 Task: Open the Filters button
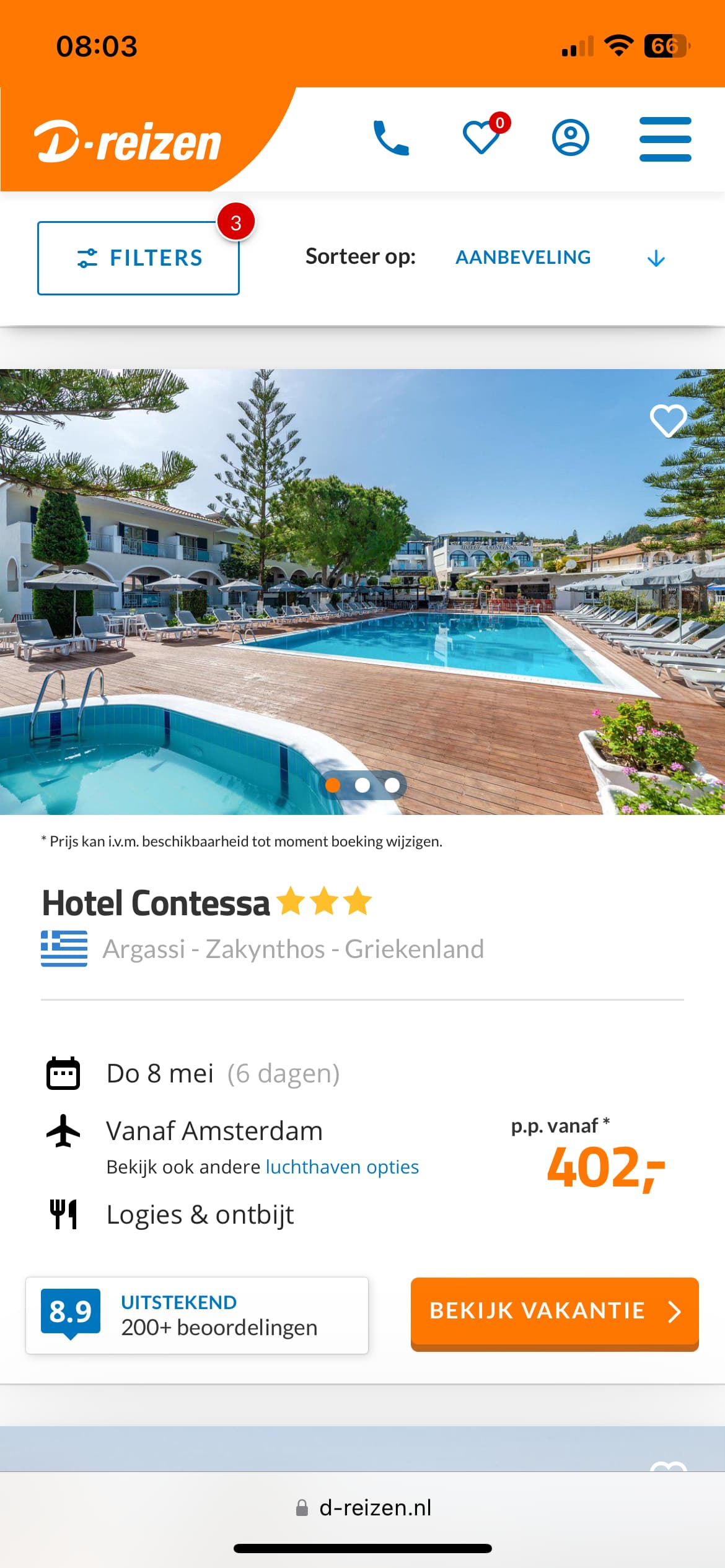(x=138, y=258)
